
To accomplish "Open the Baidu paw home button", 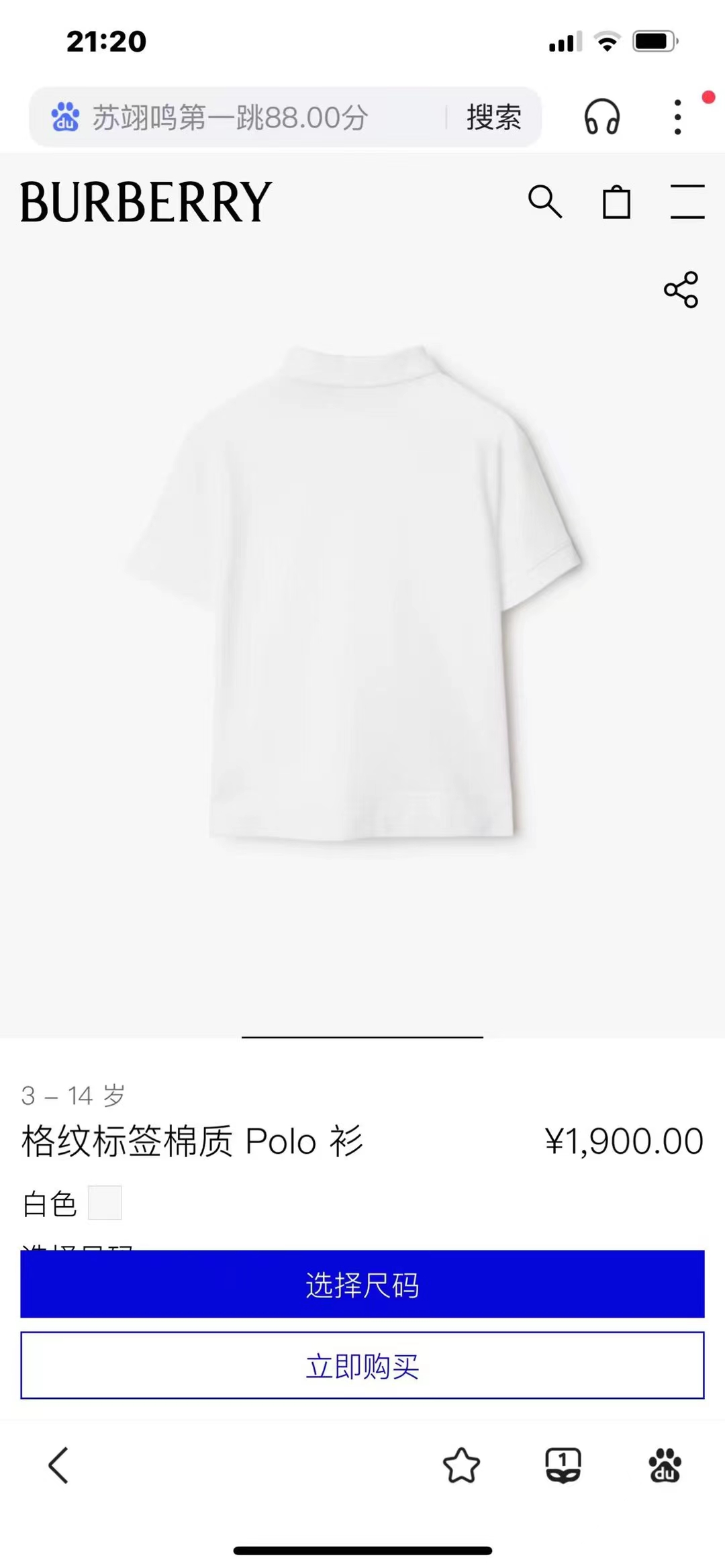I will pyautogui.click(x=665, y=1465).
